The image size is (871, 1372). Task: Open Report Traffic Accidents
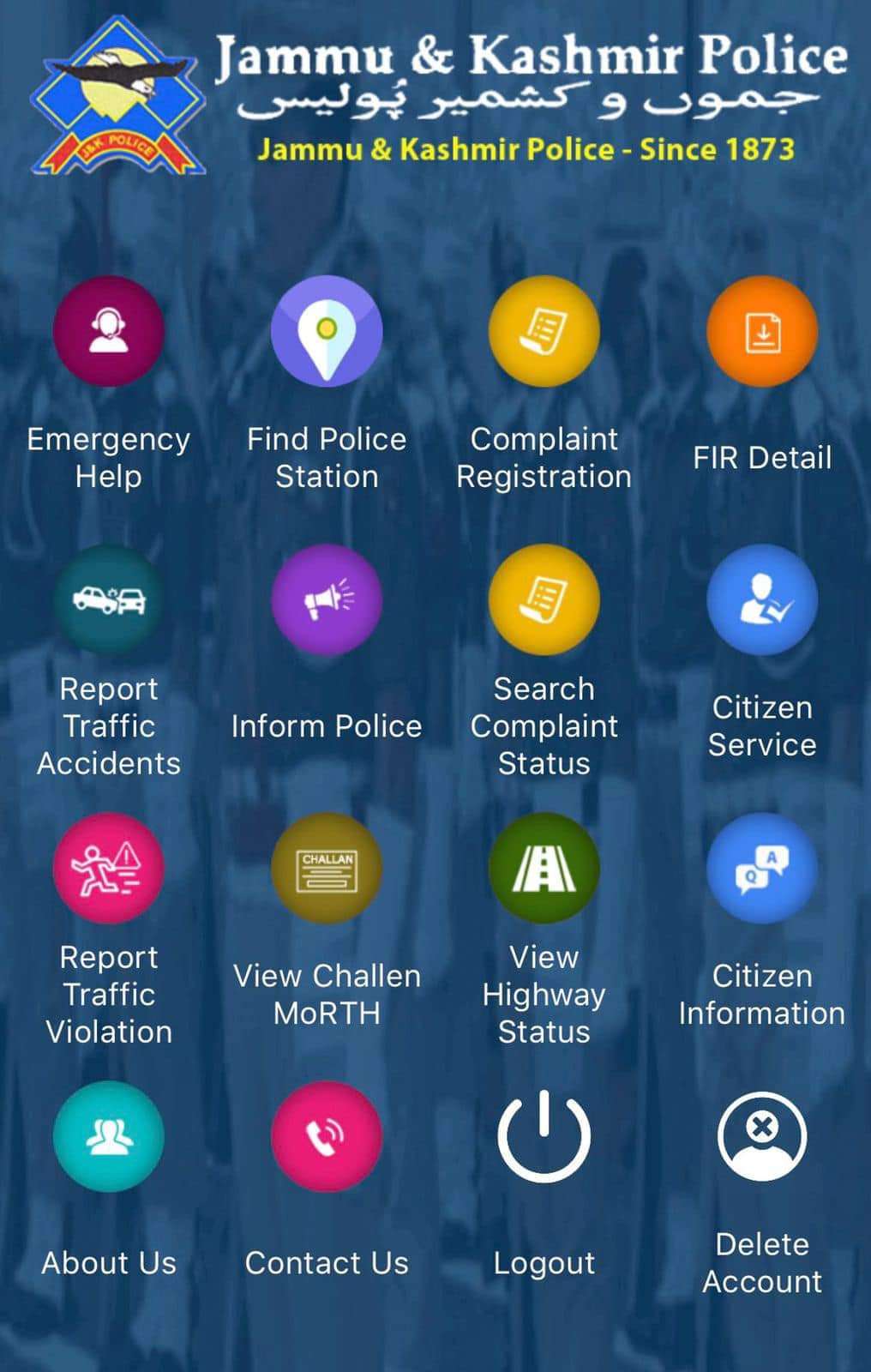109,600
